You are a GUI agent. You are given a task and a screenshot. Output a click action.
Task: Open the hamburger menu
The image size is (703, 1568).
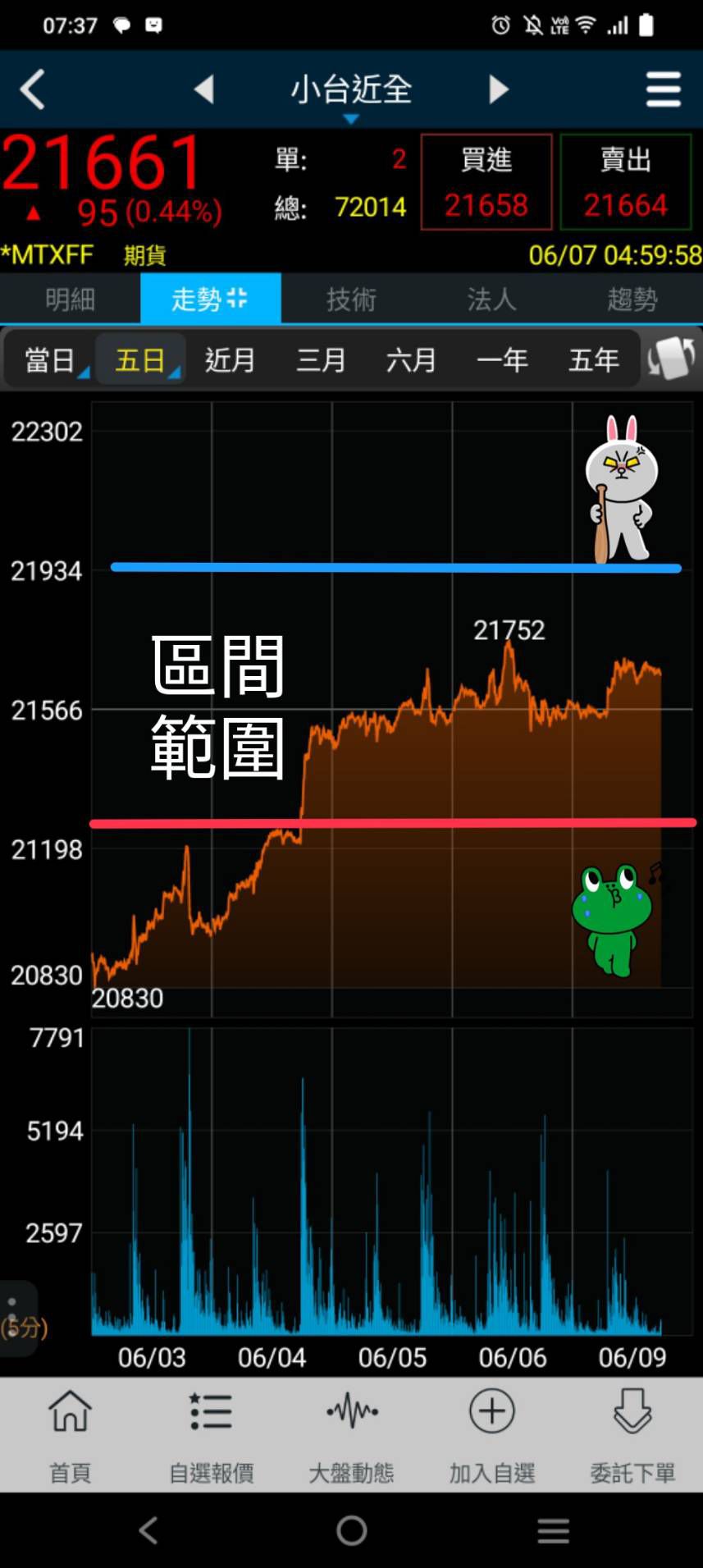(x=663, y=89)
